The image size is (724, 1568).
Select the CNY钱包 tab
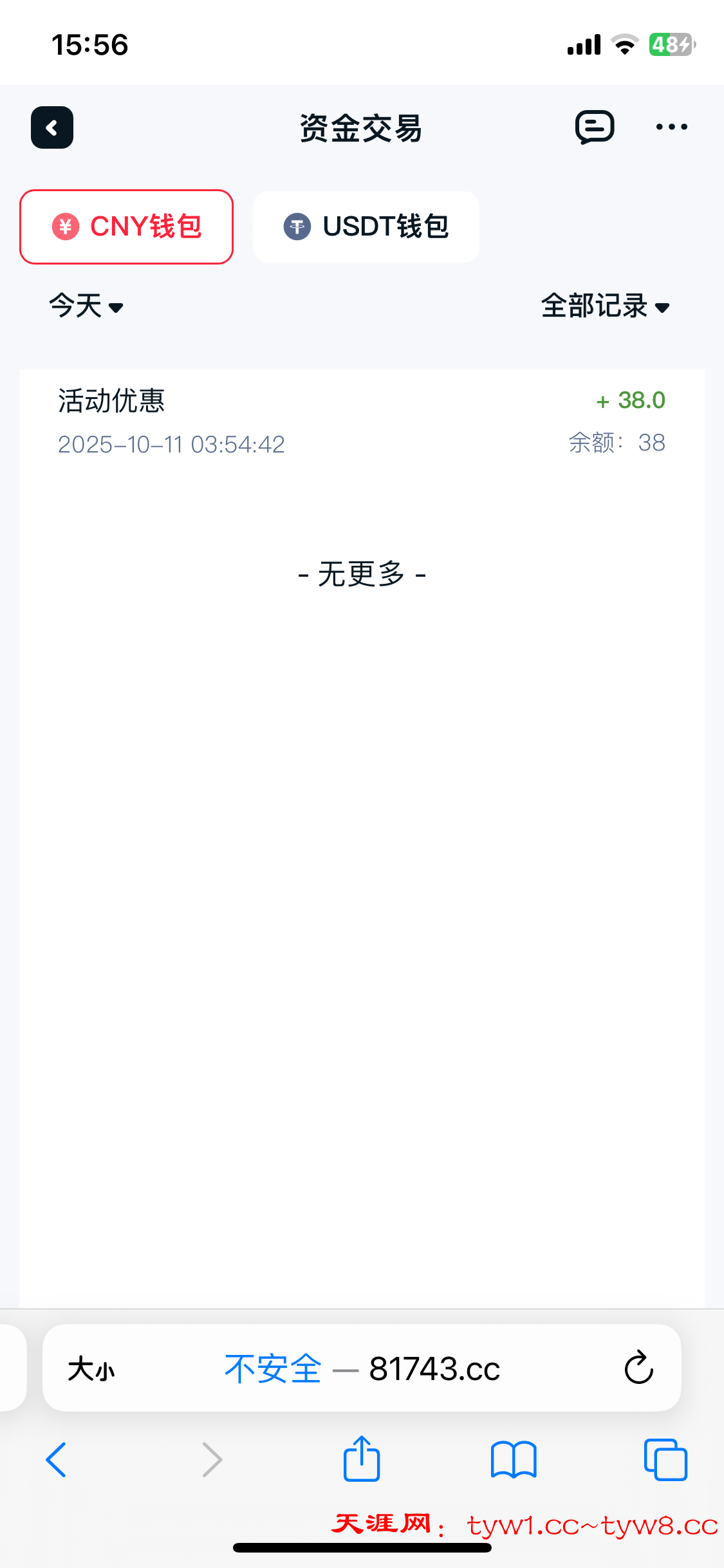[x=126, y=227]
